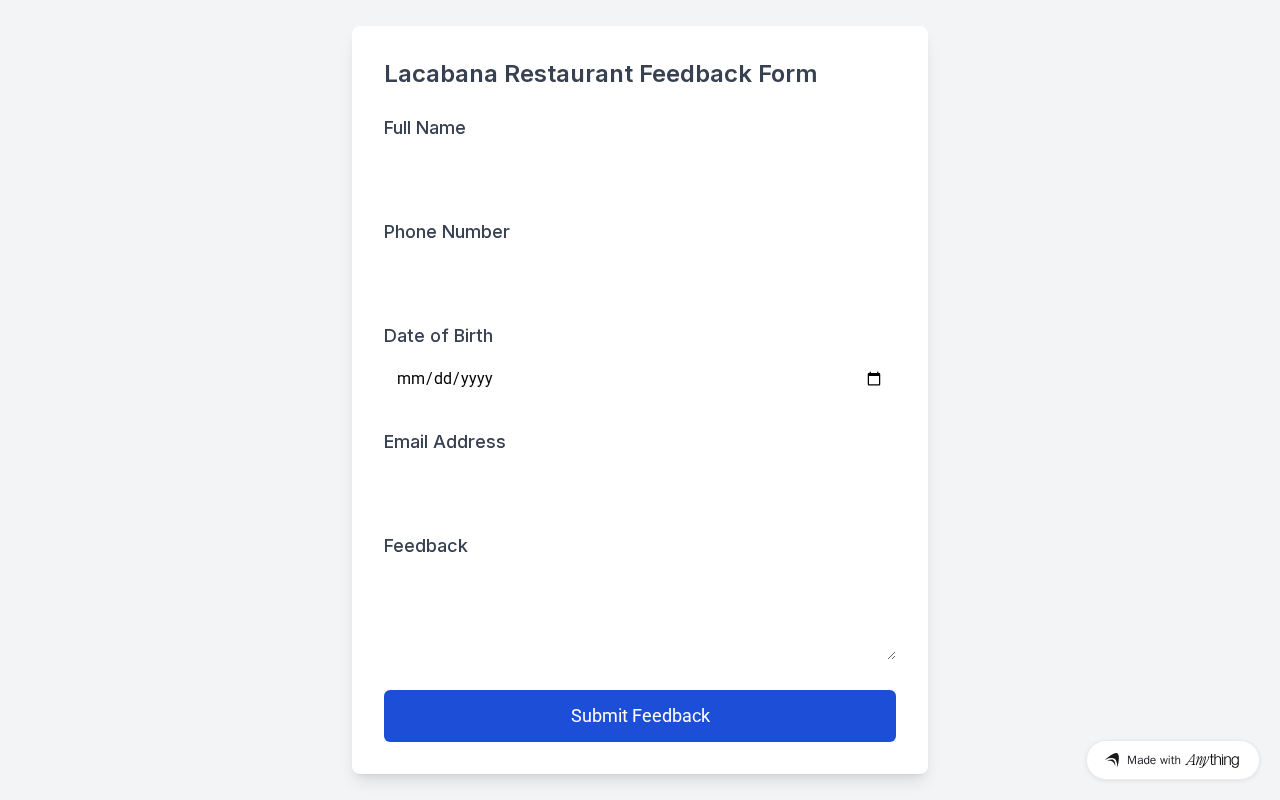This screenshot has width=1280, height=800.
Task: Tap the Email Address field
Action: click(639, 484)
